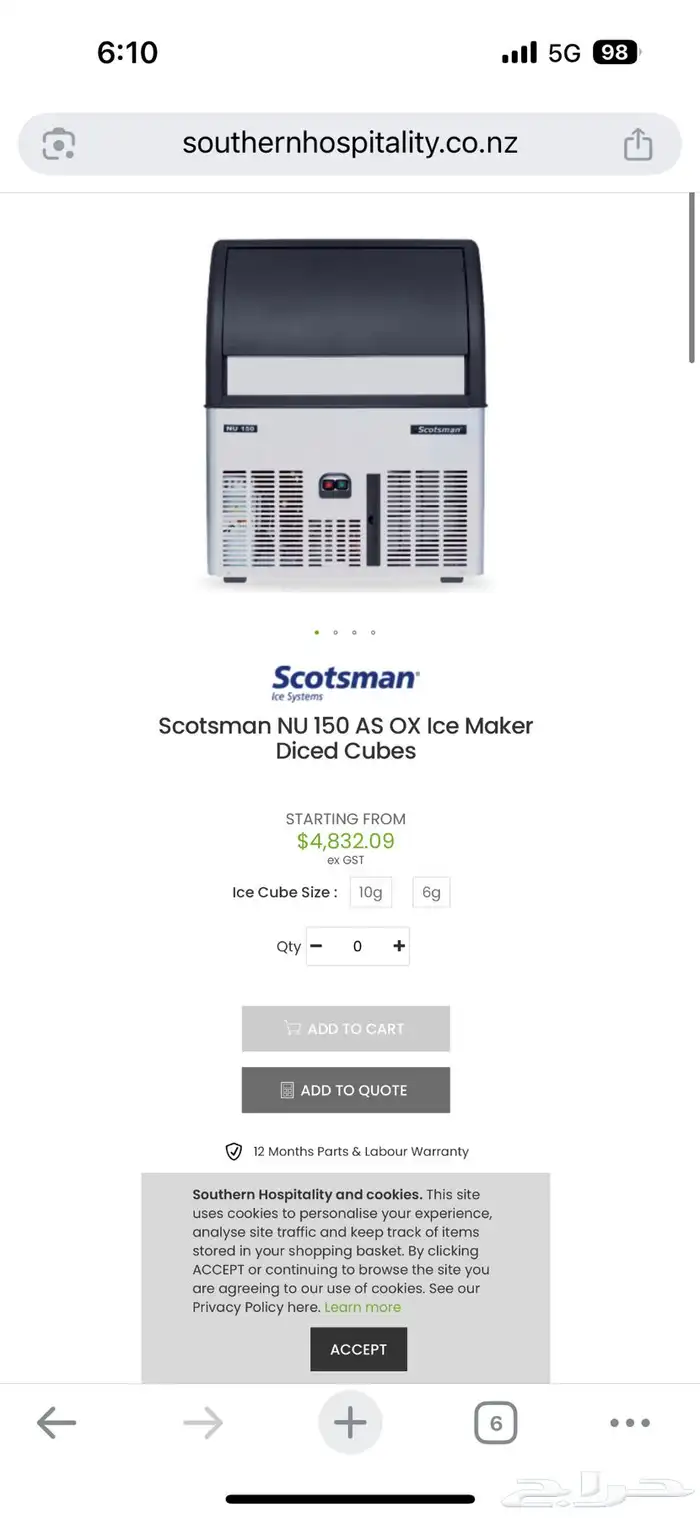The image size is (700, 1518).
Task: Add the ice maker to cart
Action: [346, 1028]
